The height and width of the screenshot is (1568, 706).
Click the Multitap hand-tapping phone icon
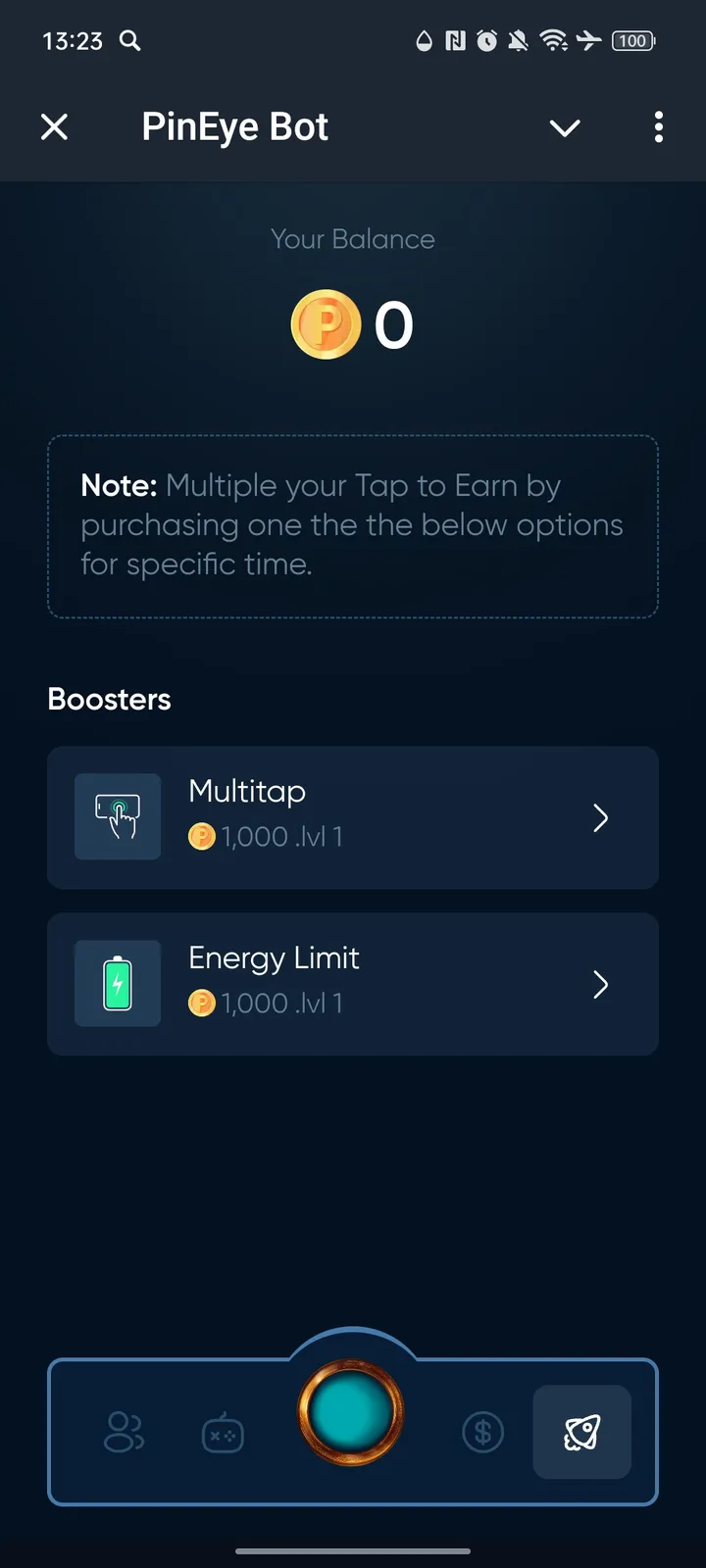[117, 816]
